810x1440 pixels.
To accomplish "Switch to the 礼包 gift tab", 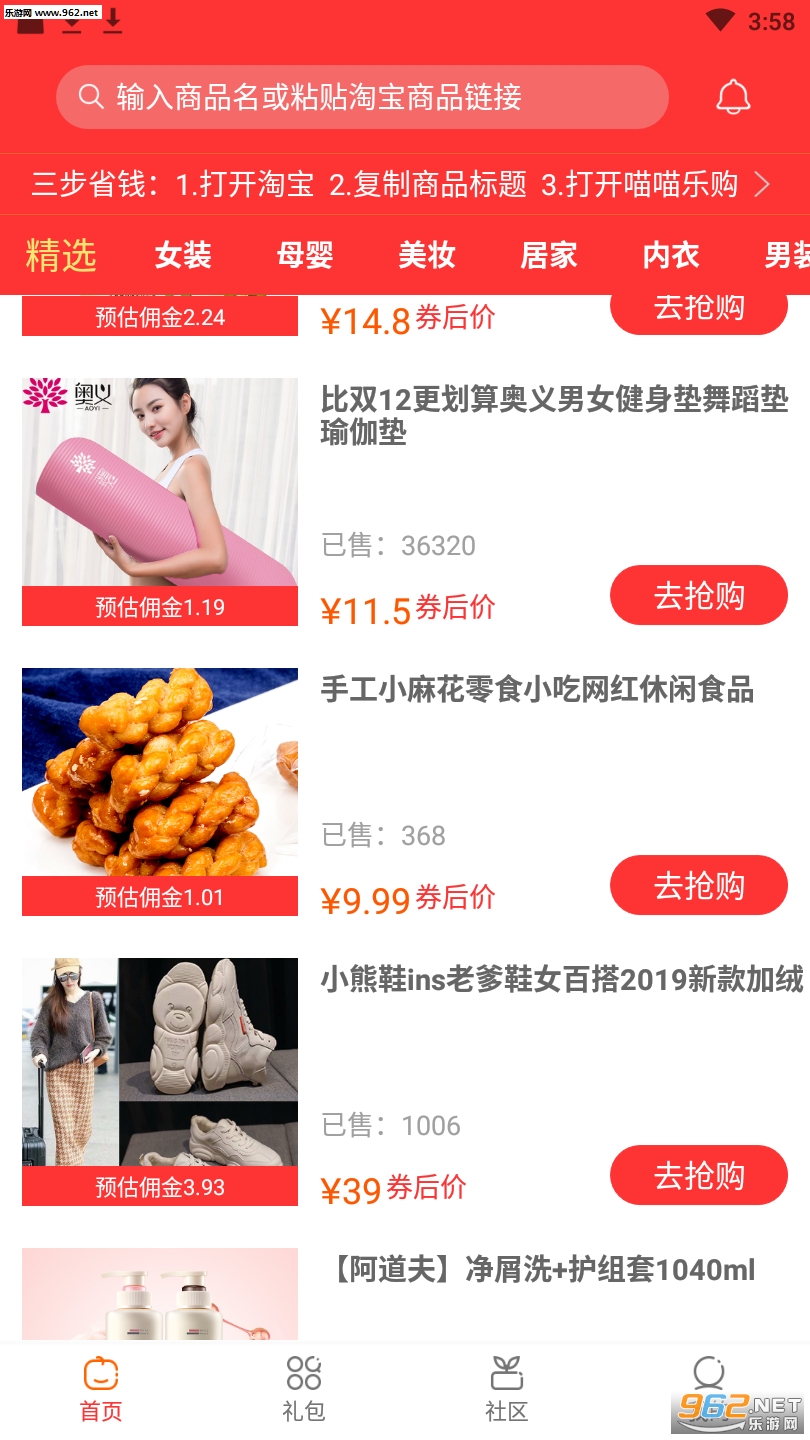I will (x=304, y=1389).
